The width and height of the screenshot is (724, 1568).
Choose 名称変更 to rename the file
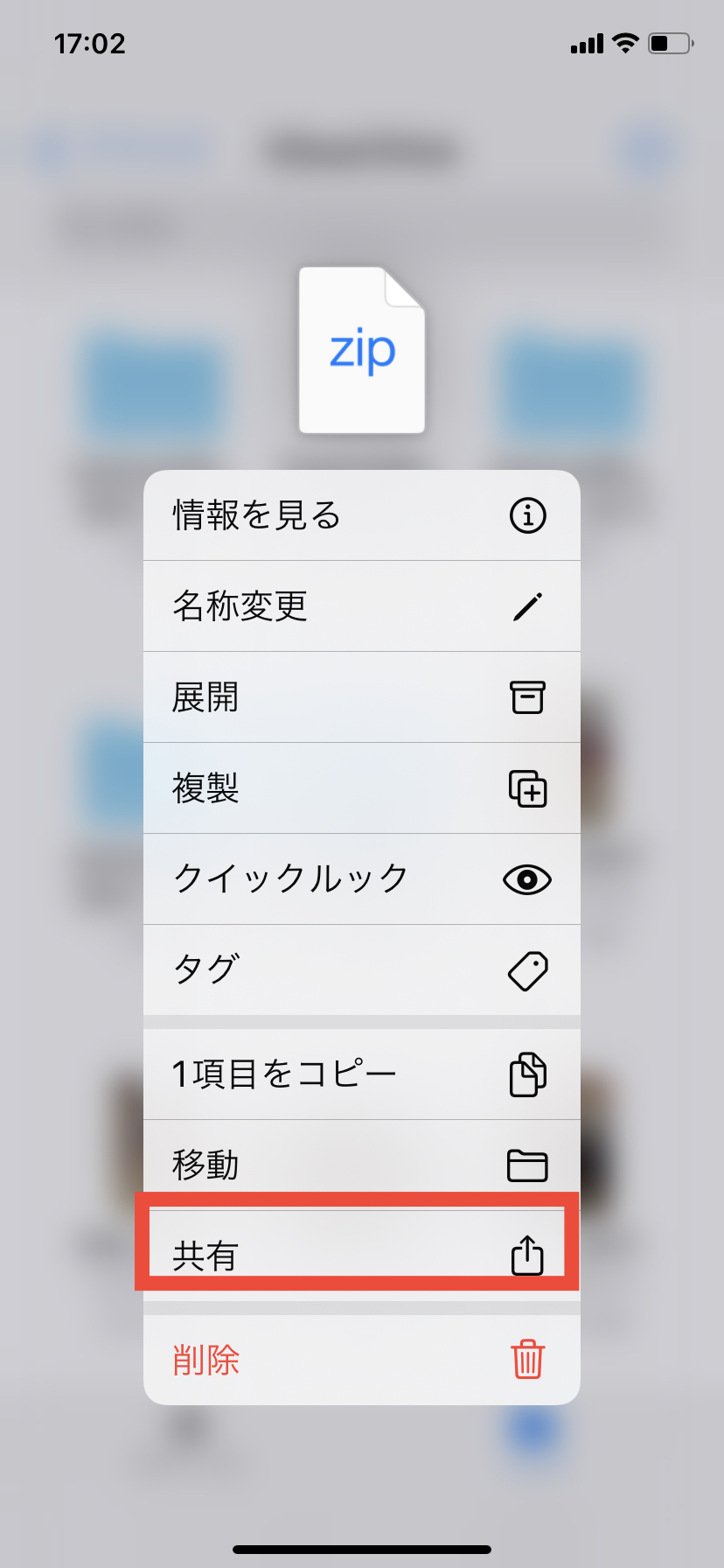click(361, 606)
